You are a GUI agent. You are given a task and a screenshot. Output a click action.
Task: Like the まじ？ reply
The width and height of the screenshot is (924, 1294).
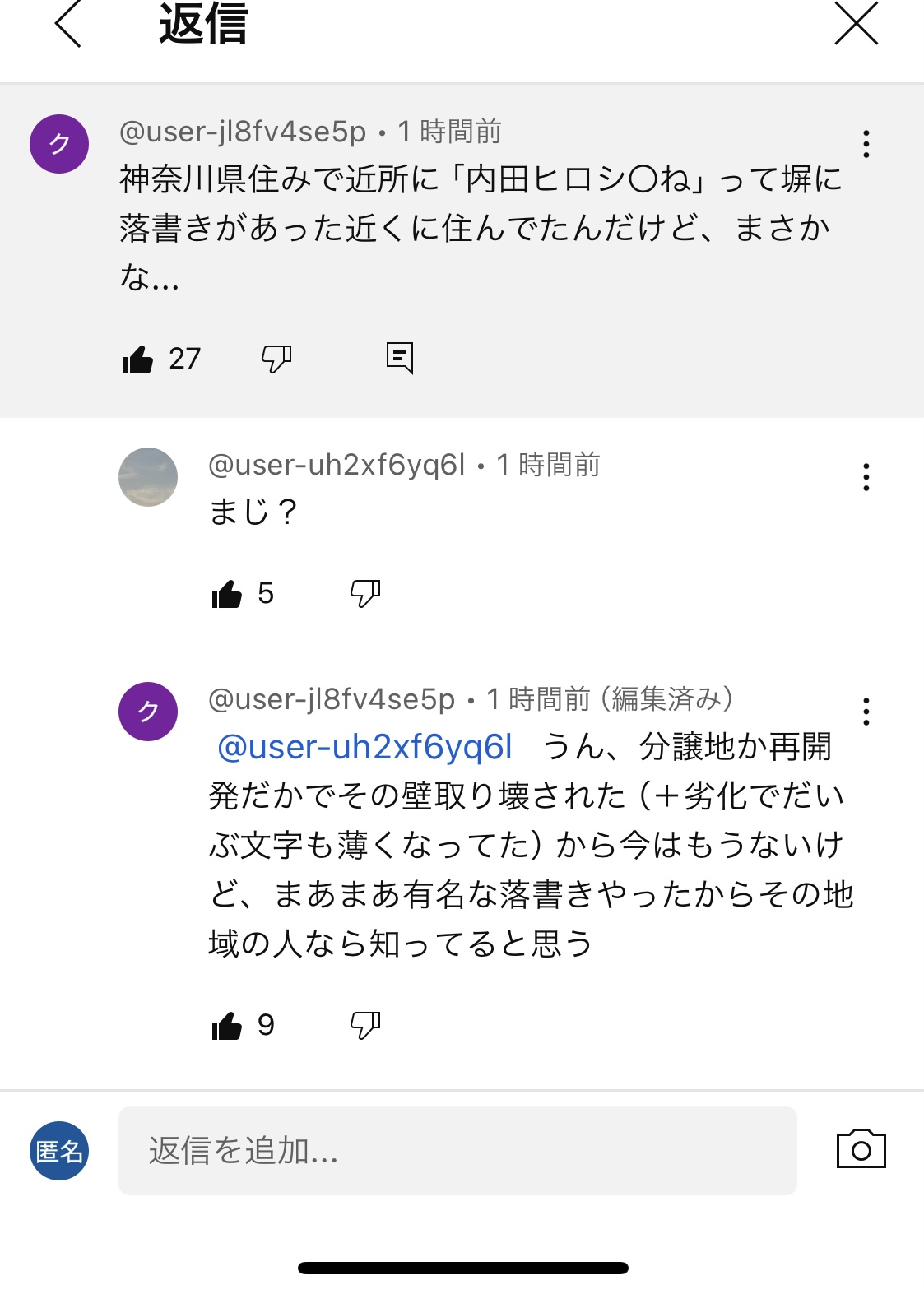pos(227,594)
